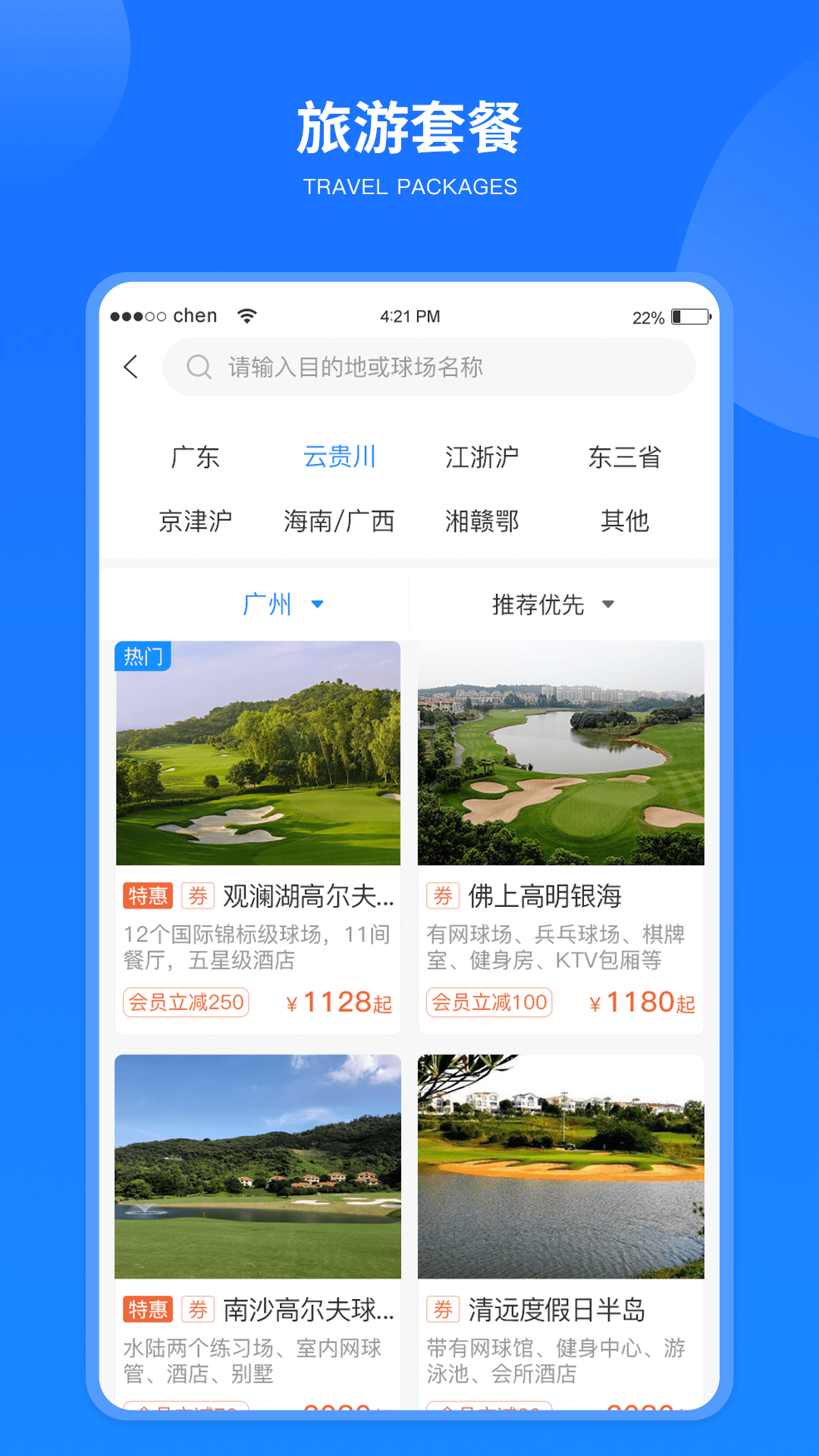This screenshot has height=1456, width=819.
Task: Switch to the 江浙沪 tab
Action: (483, 457)
